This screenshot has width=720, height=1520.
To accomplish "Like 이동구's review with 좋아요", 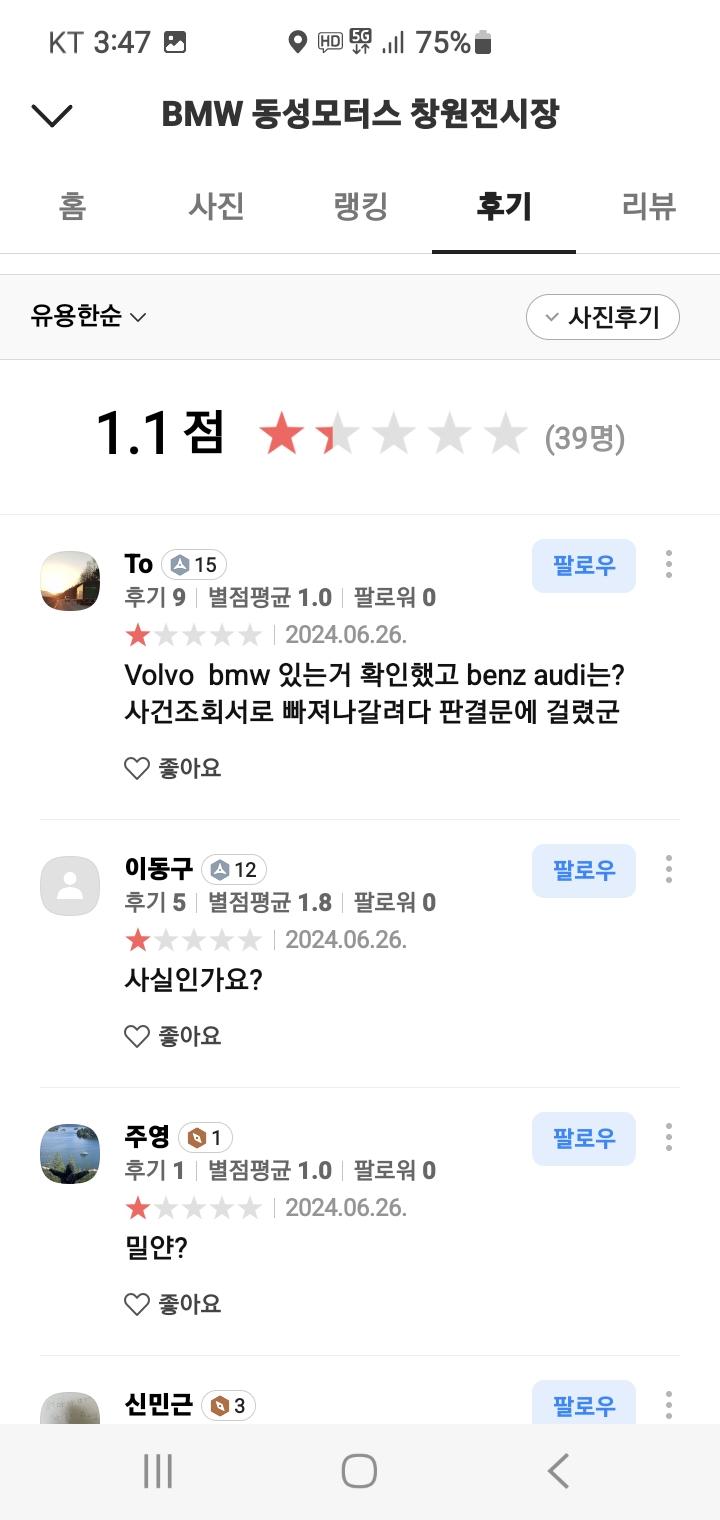I will click(172, 1036).
